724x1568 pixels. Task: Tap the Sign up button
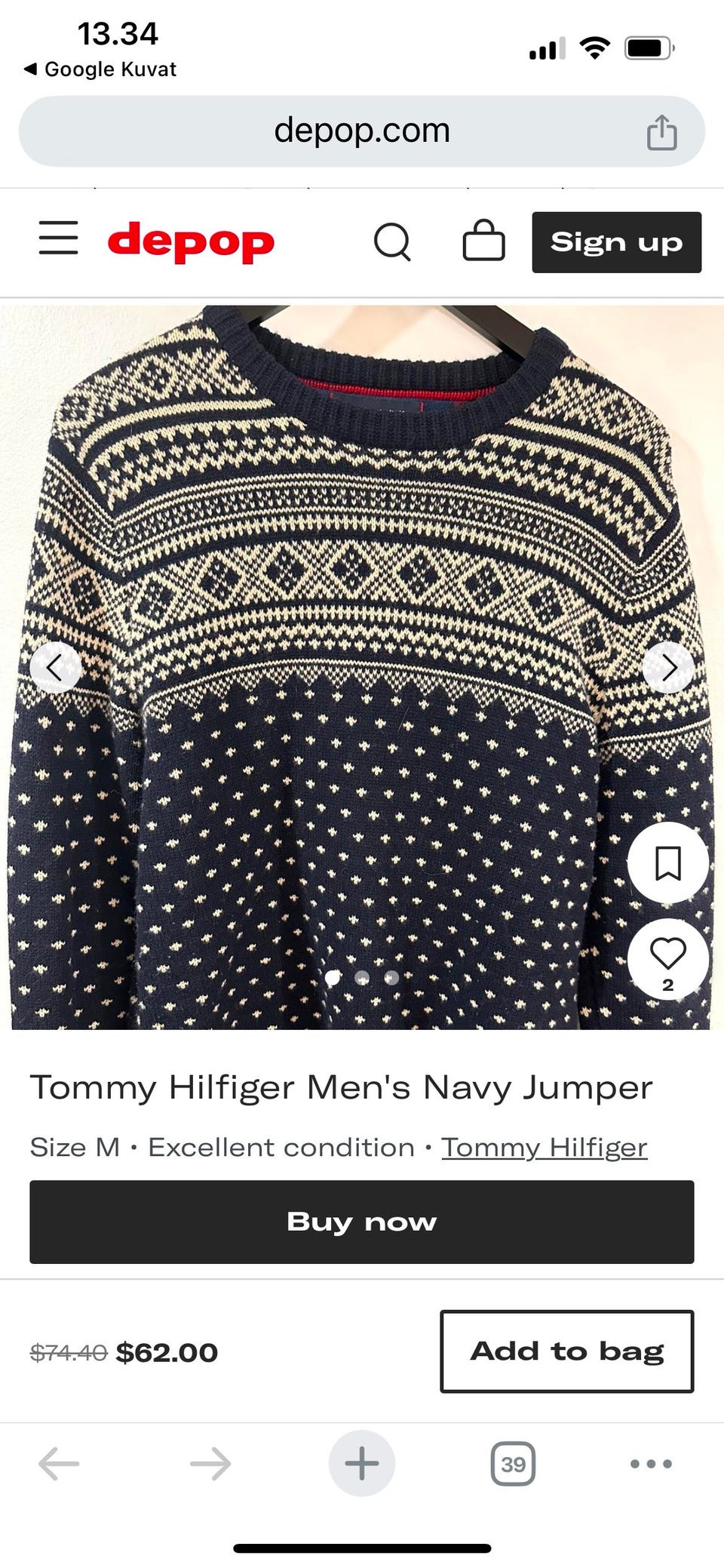click(616, 242)
